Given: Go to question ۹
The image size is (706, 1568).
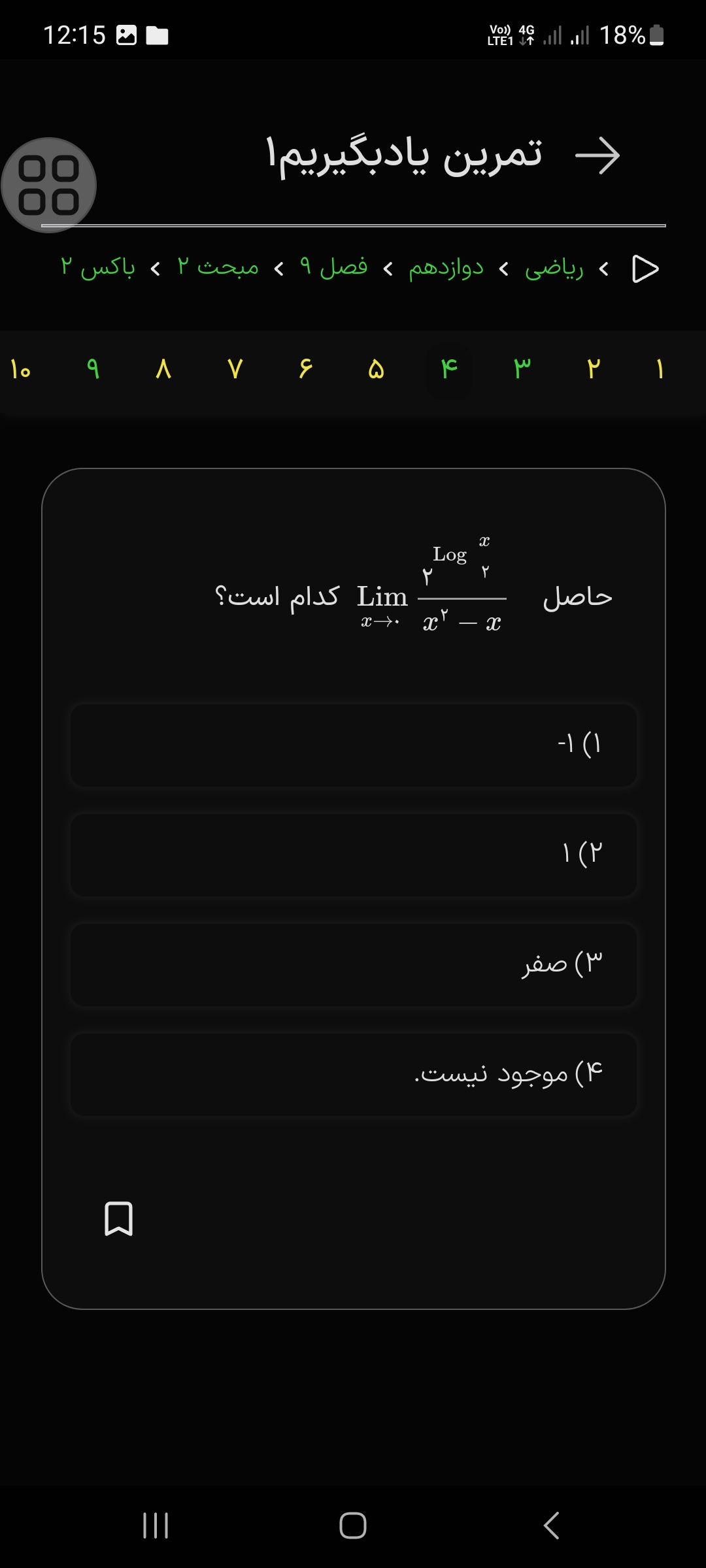Looking at the screenshot, I should [x=93, y=370].
